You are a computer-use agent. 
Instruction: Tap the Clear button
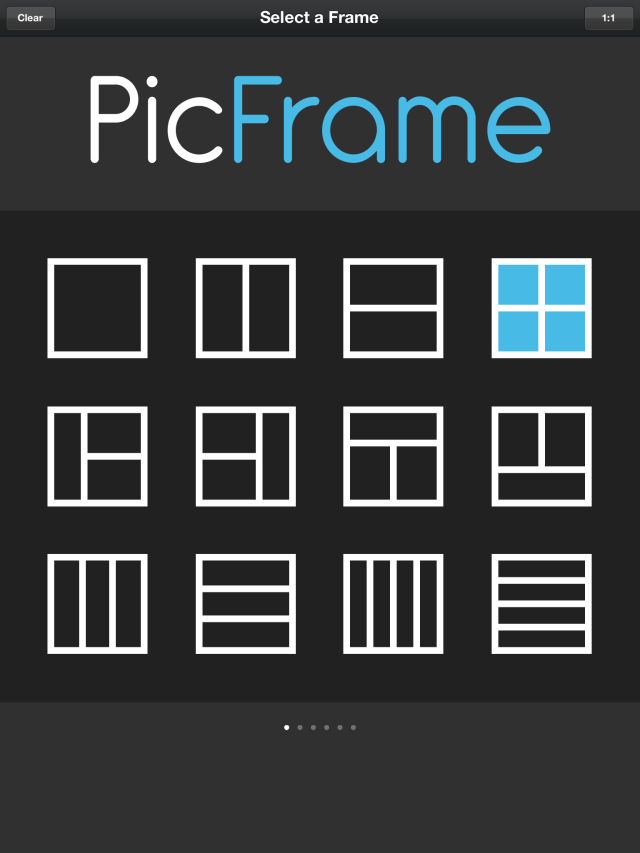[30, 18]
